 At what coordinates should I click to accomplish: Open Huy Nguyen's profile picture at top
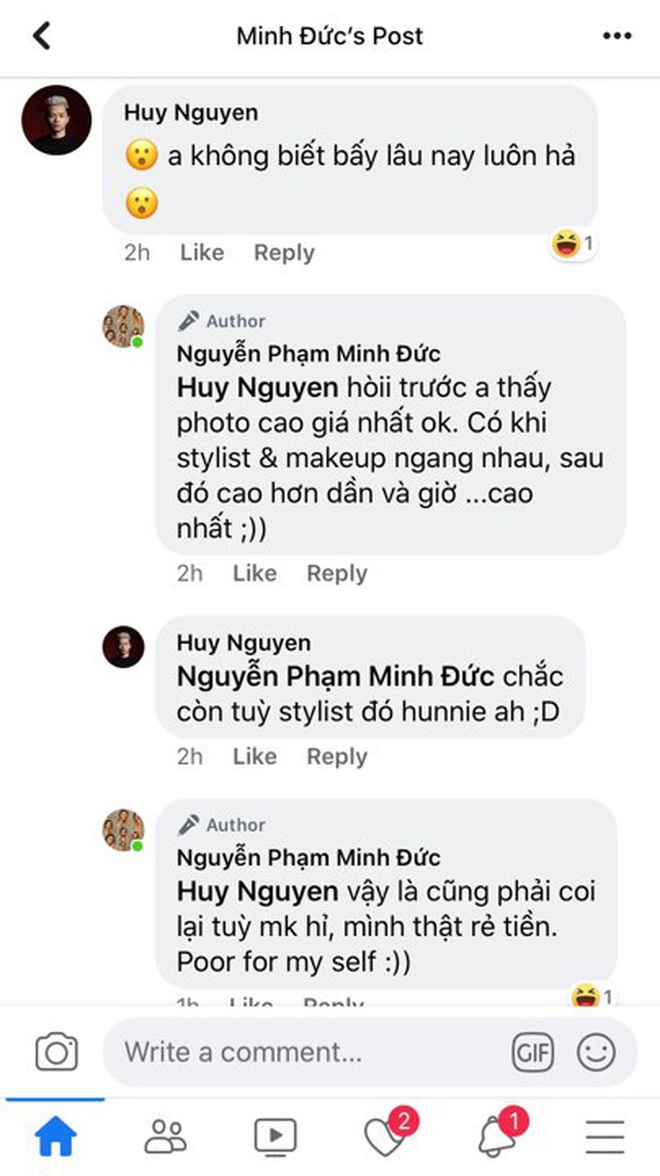56,120
